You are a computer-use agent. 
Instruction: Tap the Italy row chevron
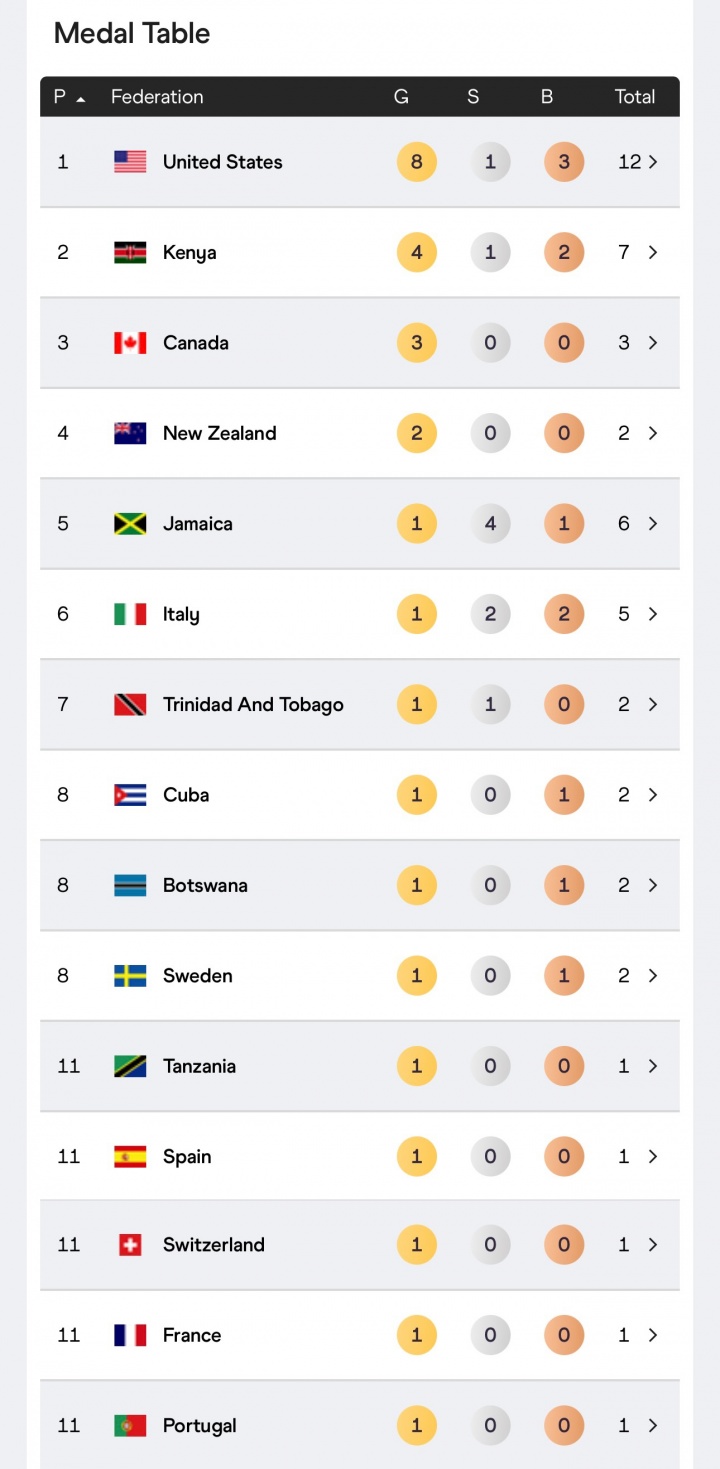pos(653,614)
